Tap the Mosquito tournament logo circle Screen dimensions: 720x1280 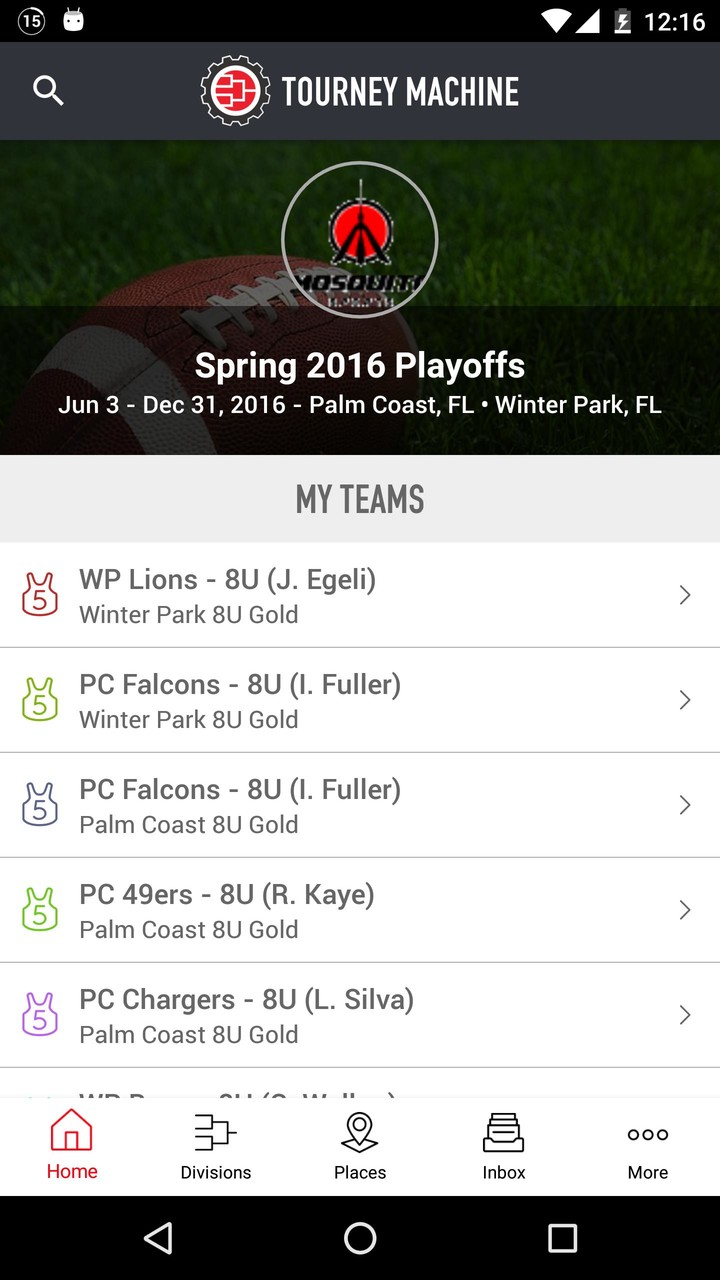coord(360,238)
